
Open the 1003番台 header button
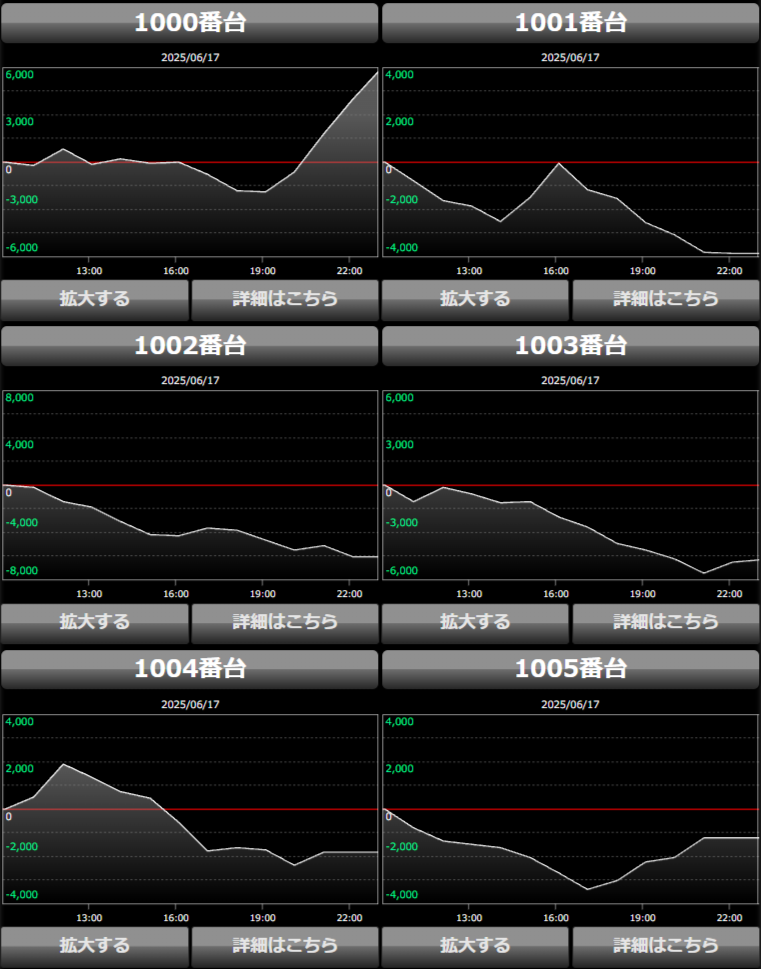coord(571,346)
